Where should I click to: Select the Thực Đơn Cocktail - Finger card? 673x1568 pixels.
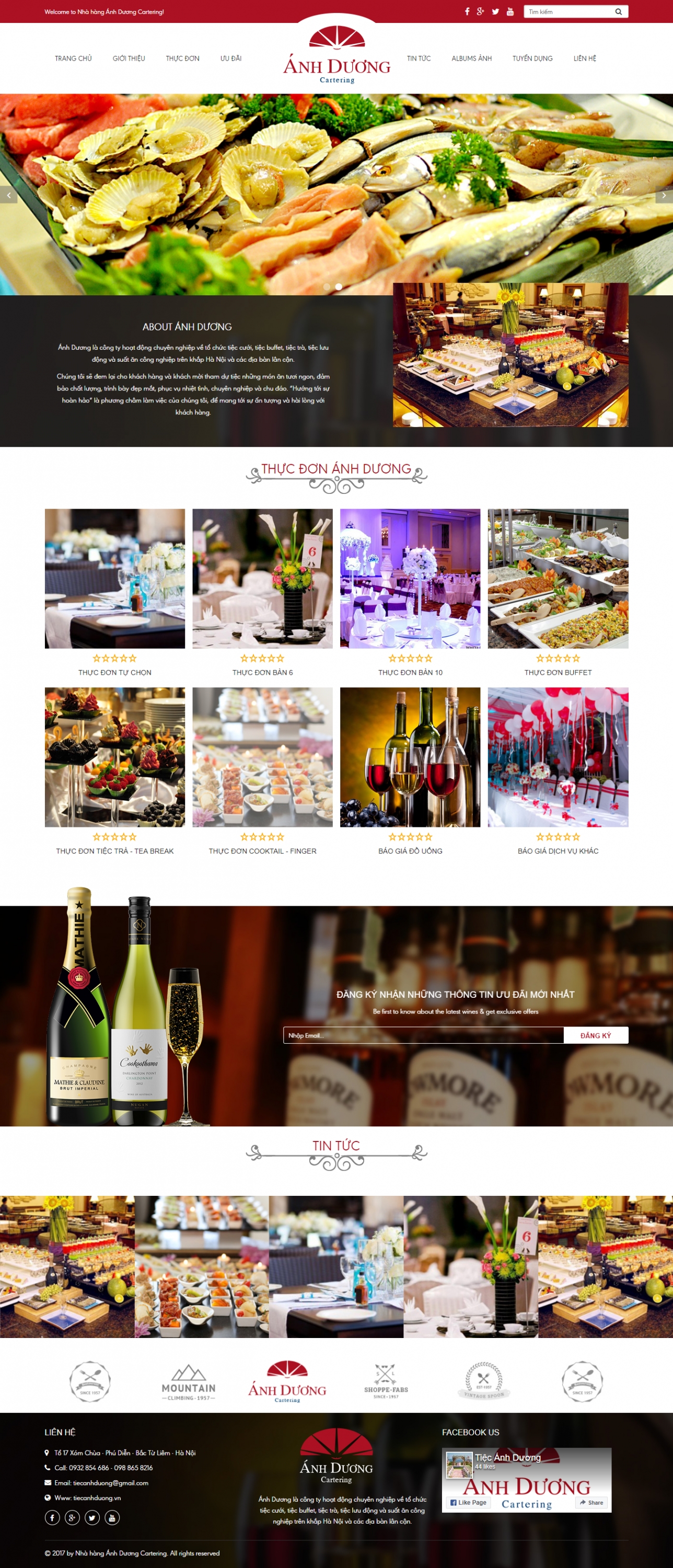(x=262, y=757)
